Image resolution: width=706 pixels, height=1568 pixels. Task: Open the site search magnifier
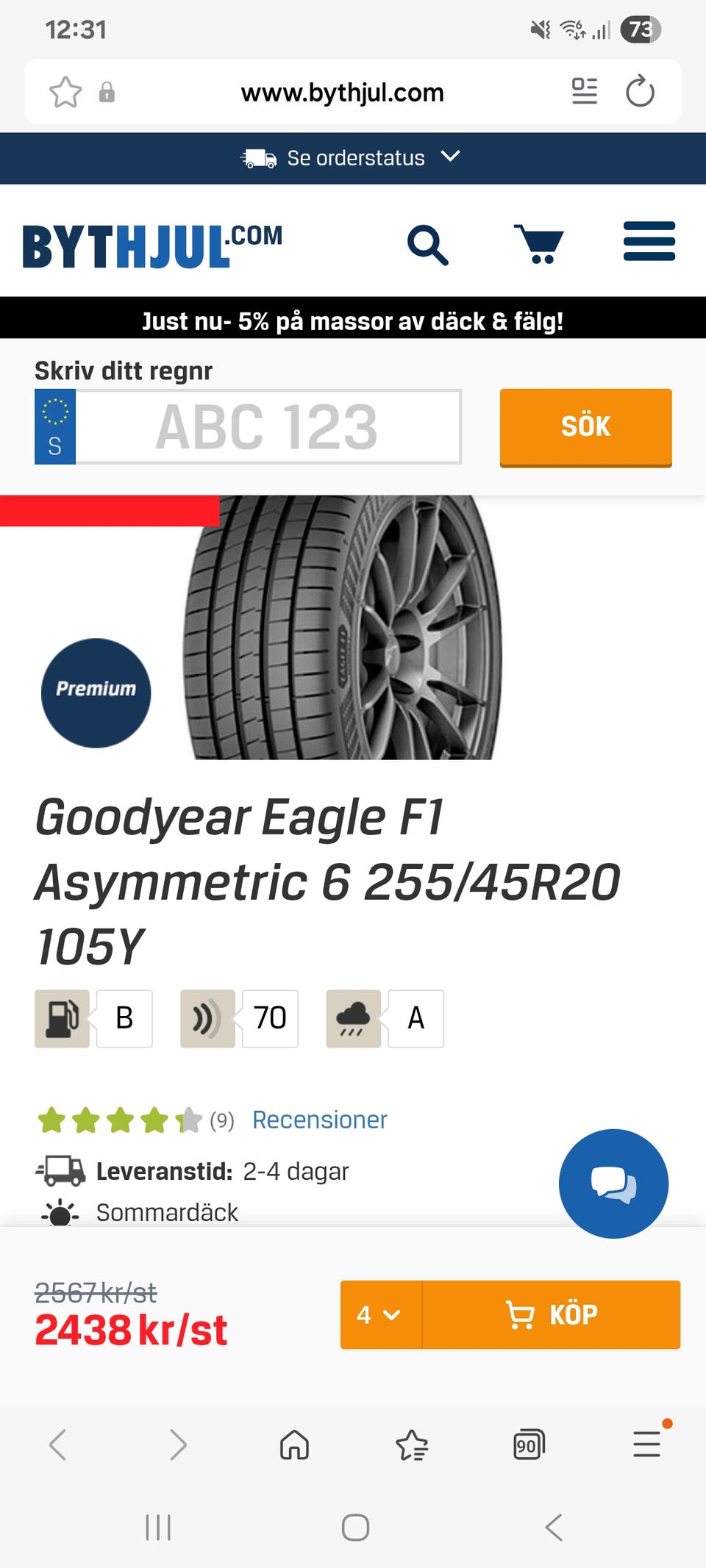[428, 245]
